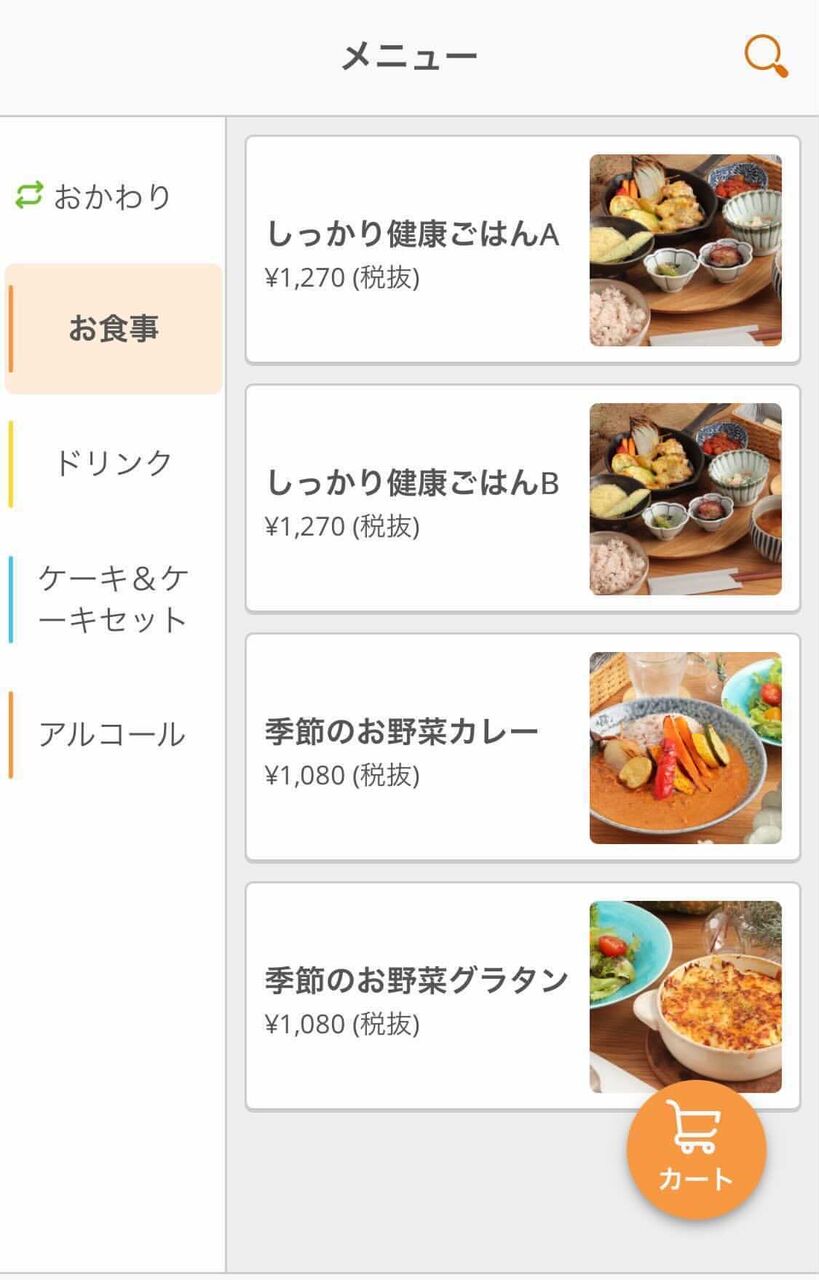819x1280 pixels.
Task: Switch to the アルコール category
Action: click(x=112, y=734)
